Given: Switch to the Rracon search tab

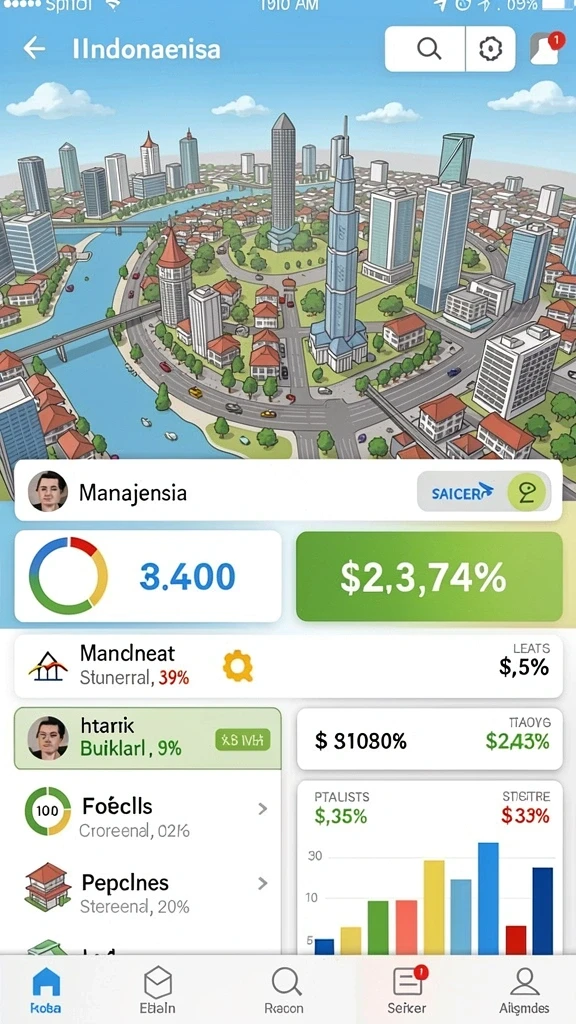Looking at the screenshot, I should point(285,989).
